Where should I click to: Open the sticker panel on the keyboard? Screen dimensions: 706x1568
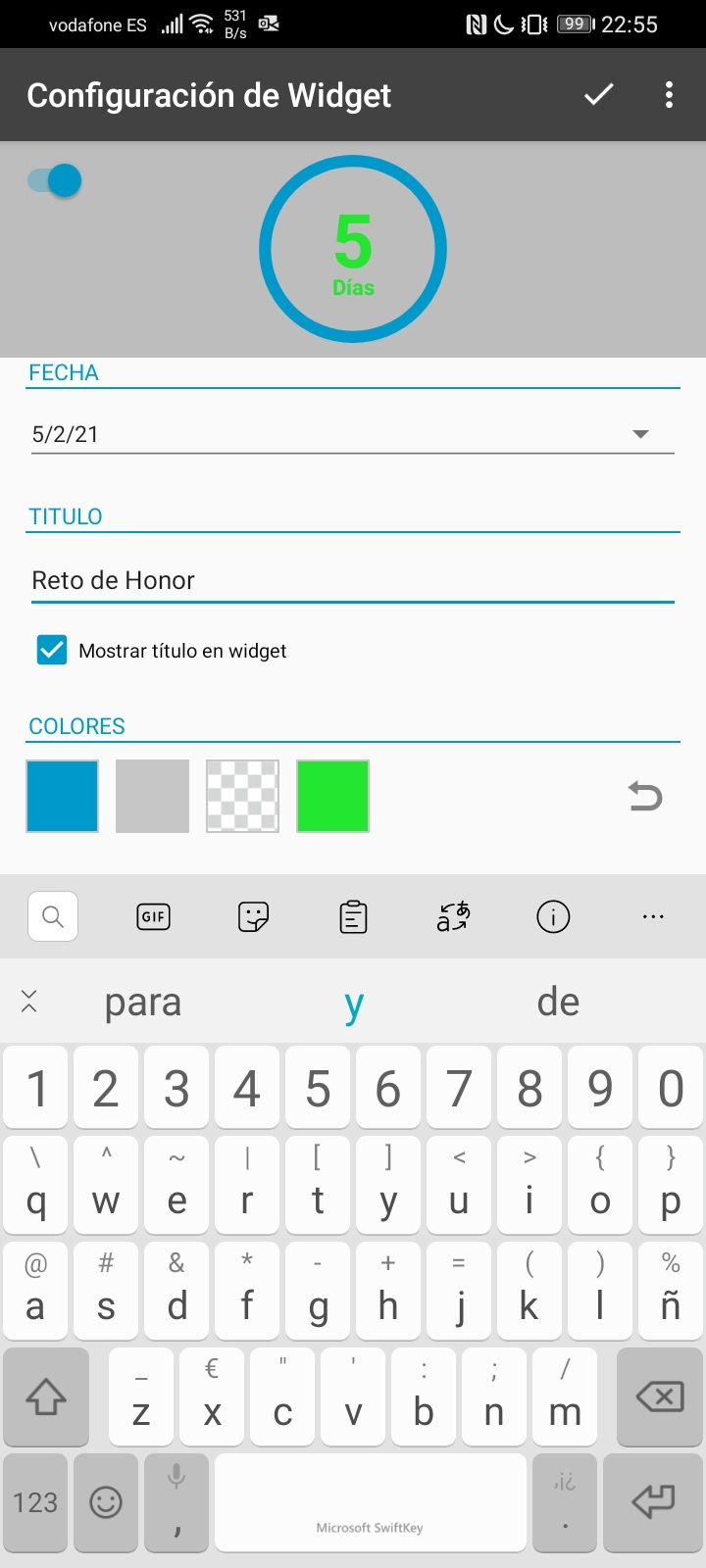(253, 916)
